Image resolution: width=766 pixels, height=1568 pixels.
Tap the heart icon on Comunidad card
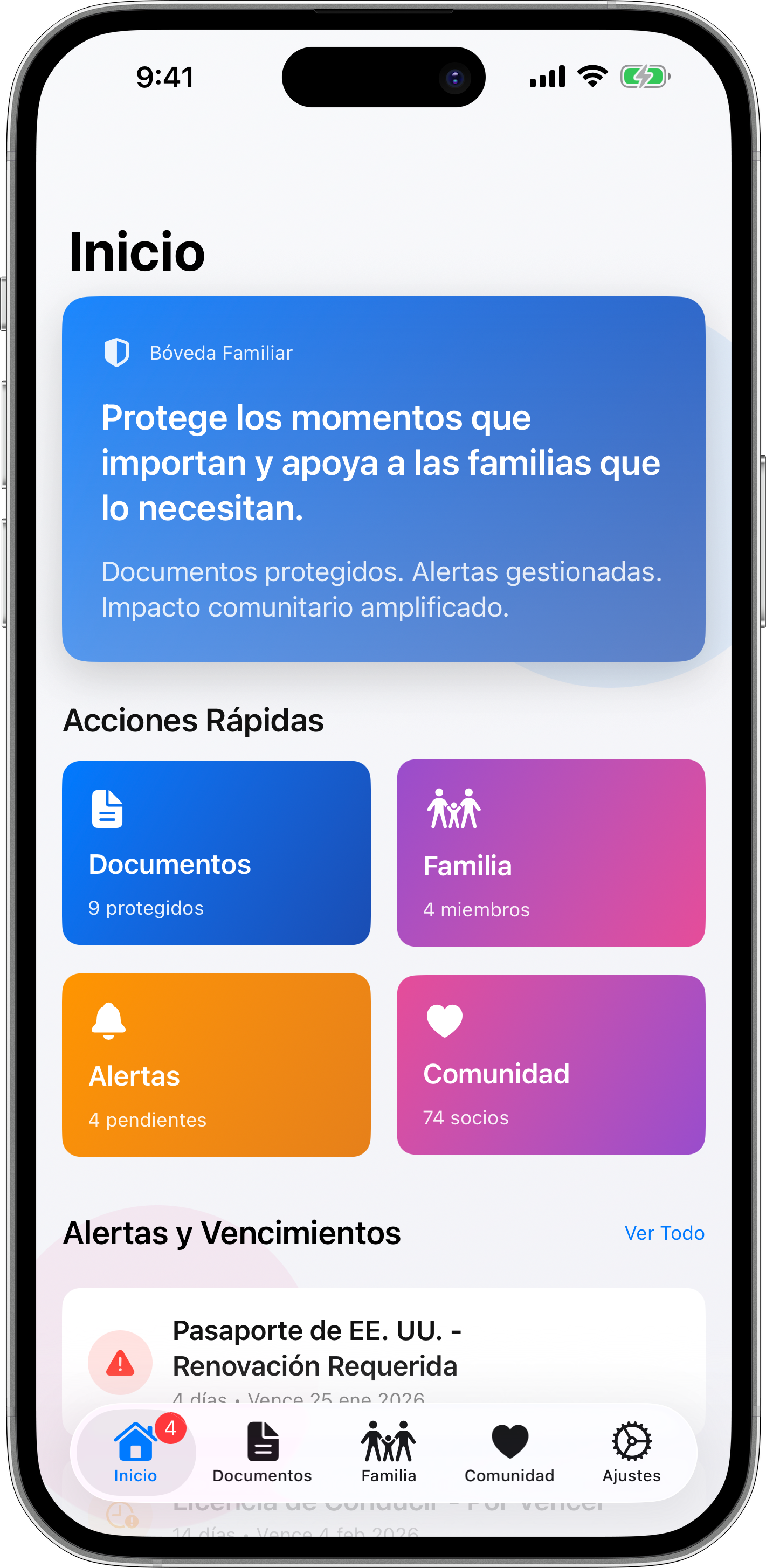444,1020
